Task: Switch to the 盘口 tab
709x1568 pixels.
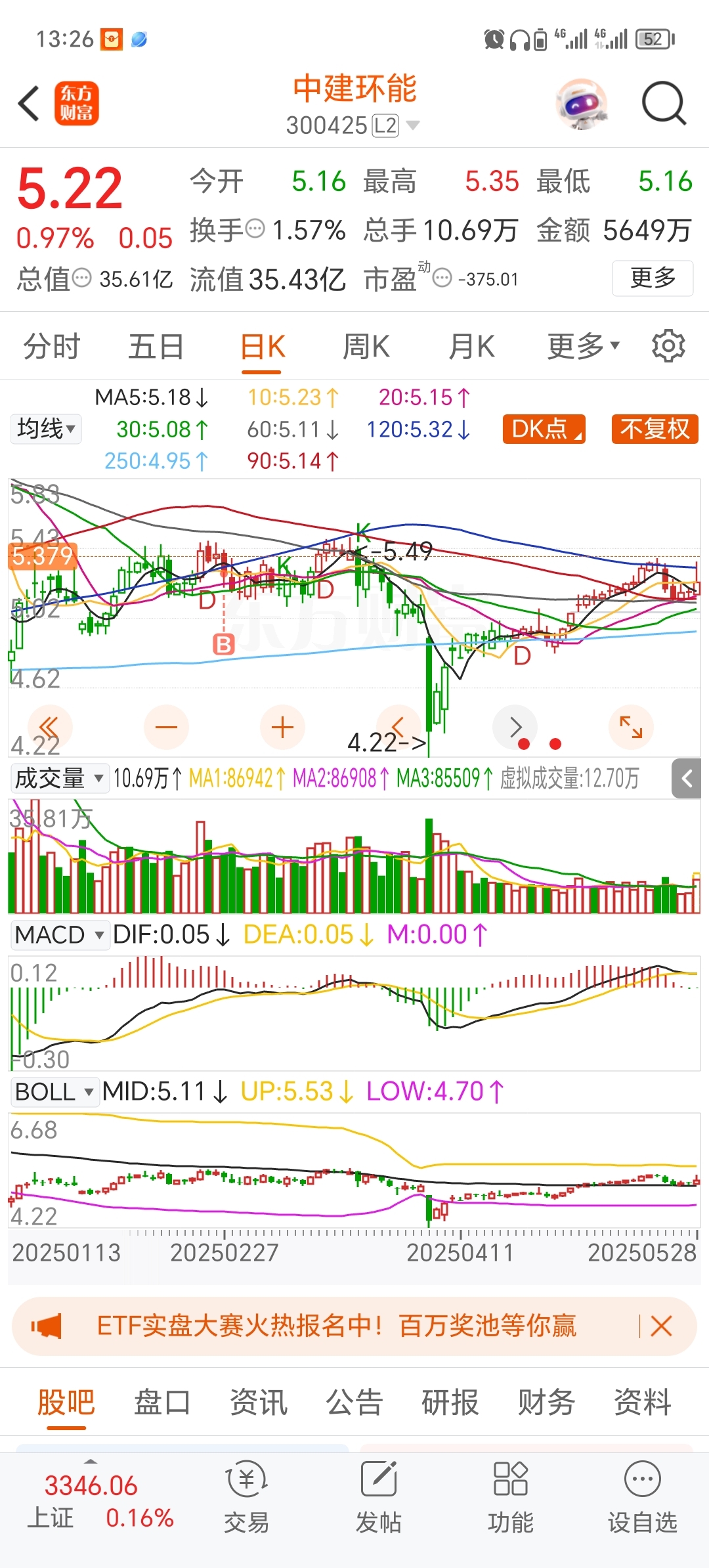Action: click(x=162, y=1403)
